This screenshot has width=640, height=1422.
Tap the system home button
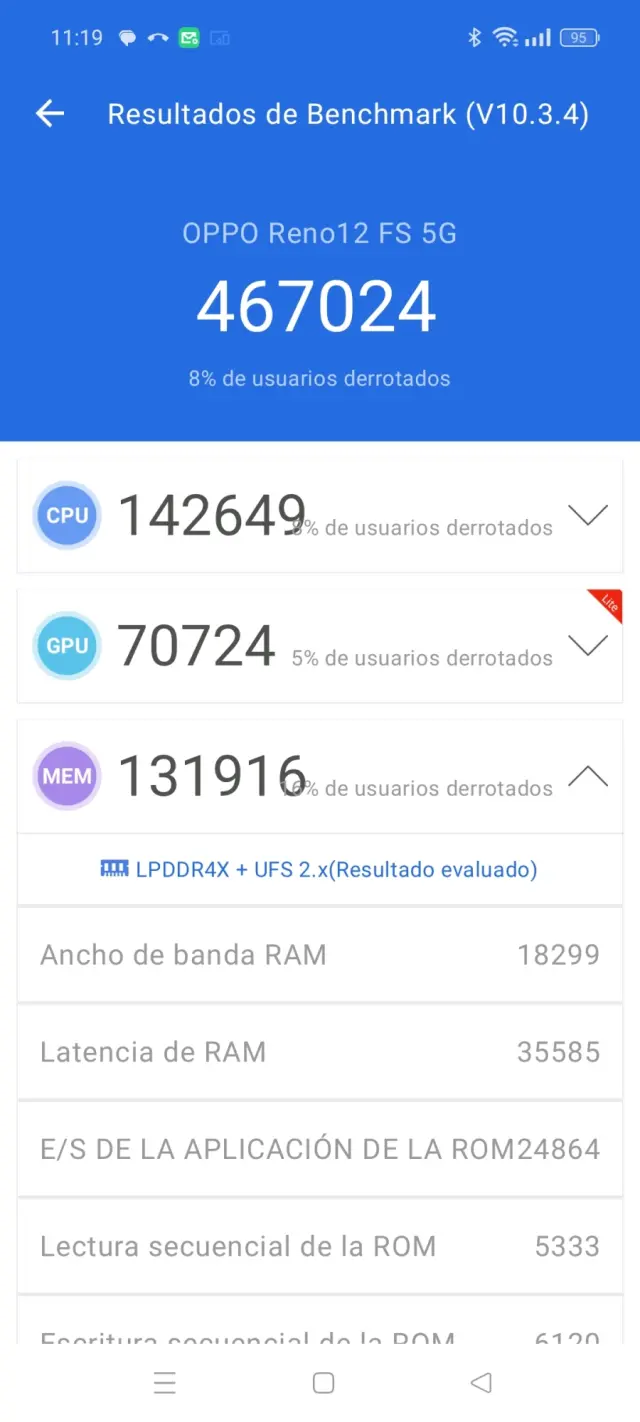[x=323, y=1383]
